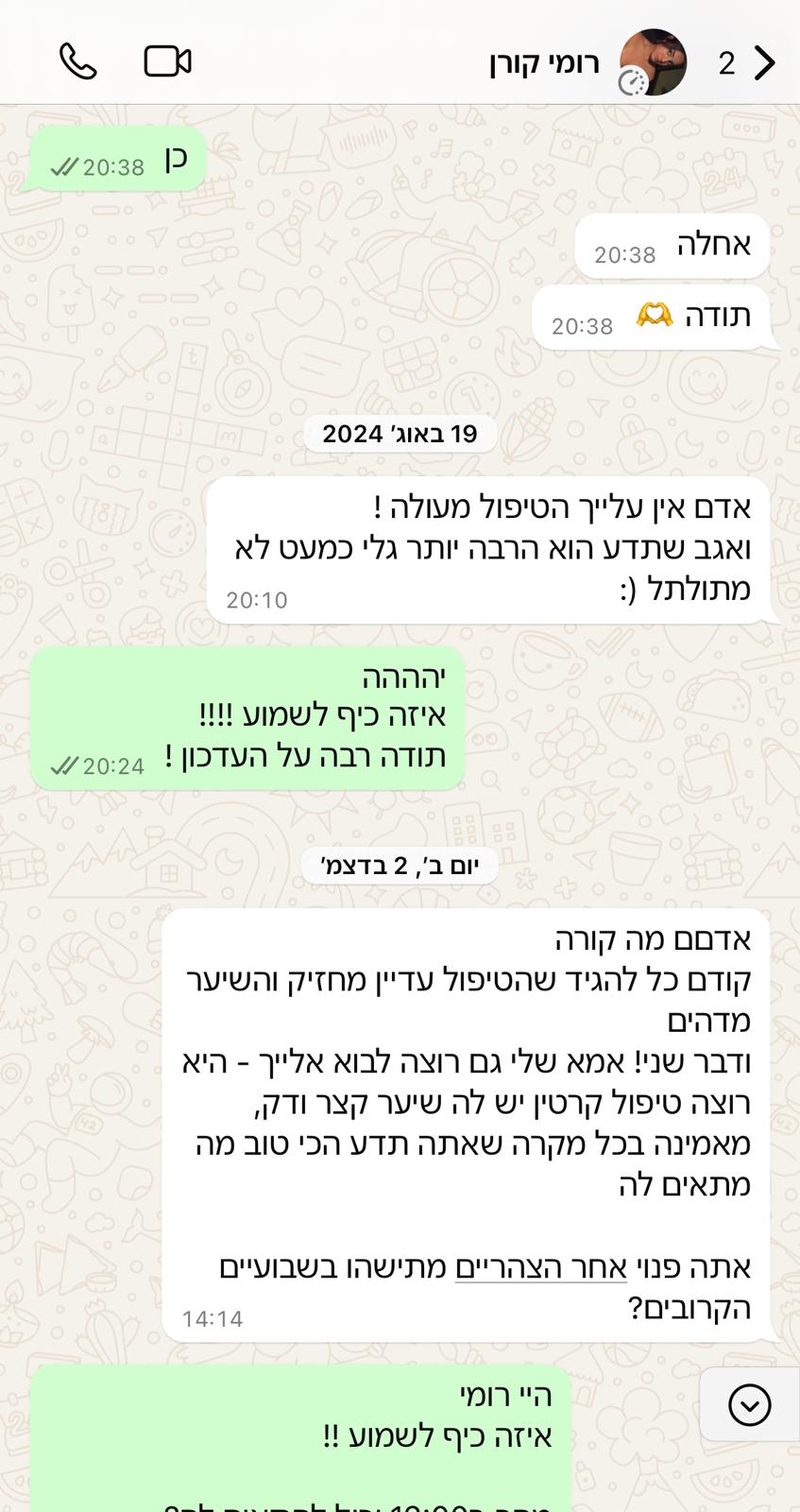Open contact info for רומי קורן
This screenshot has width=800, height=1512.
tap(545, 63)
